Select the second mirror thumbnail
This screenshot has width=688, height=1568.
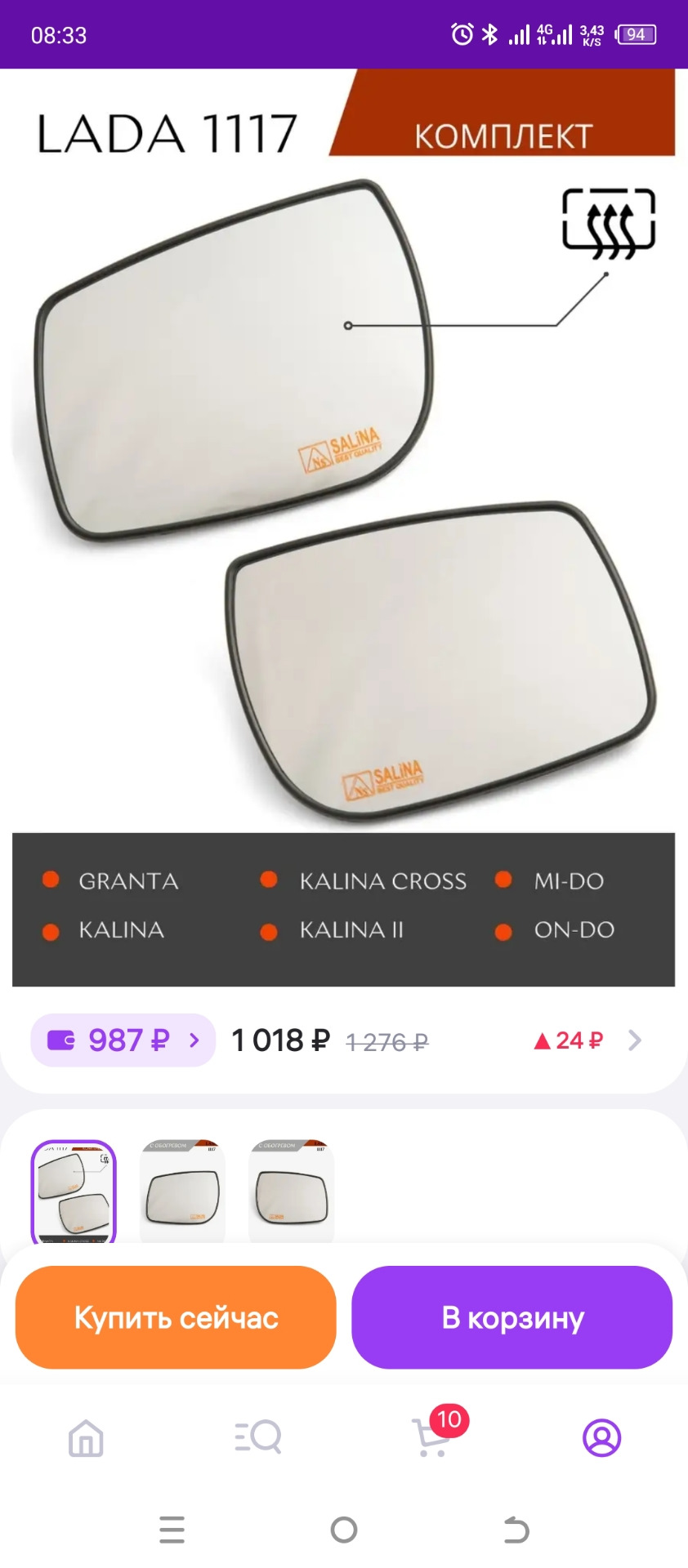click(182, 1192)
